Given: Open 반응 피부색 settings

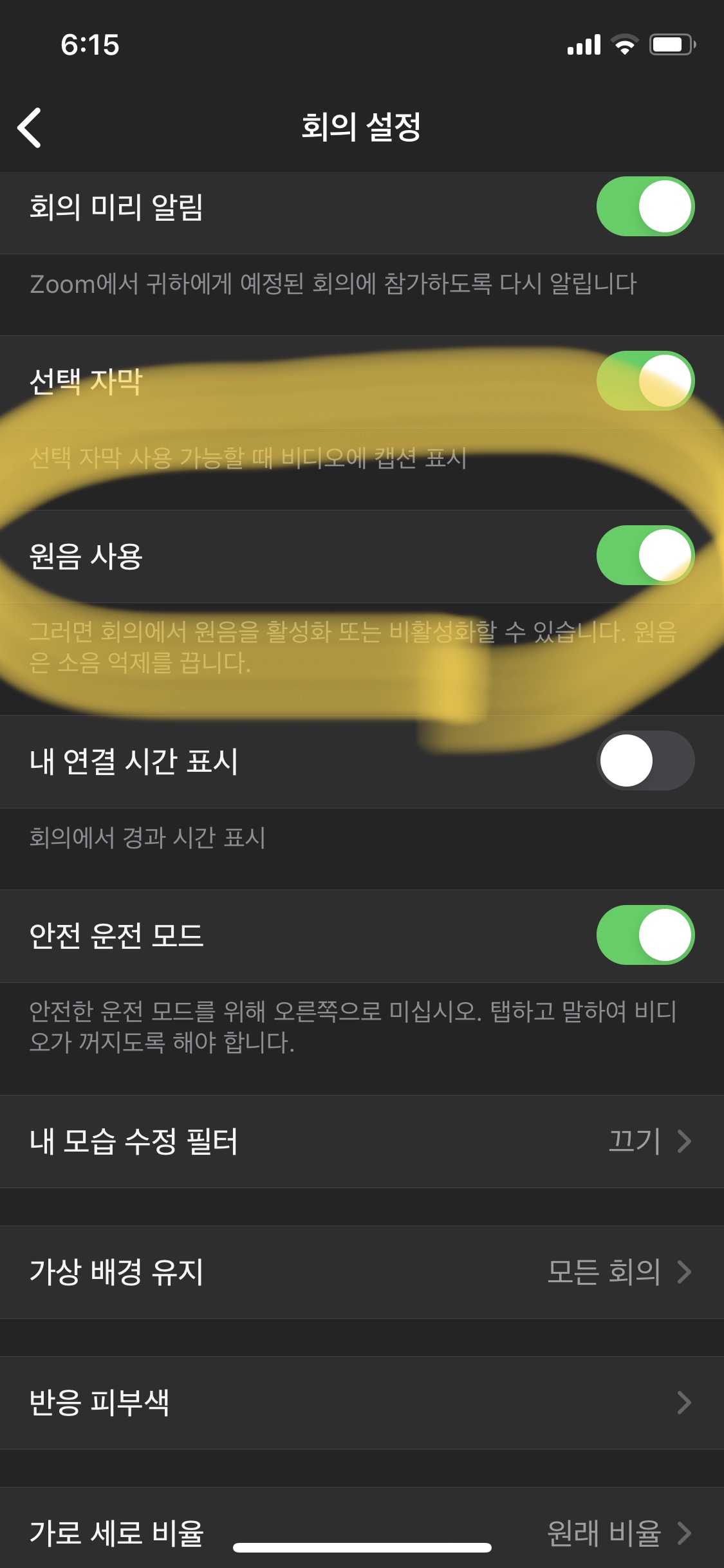Looking at the screenshot, I should pos(362,1403).
